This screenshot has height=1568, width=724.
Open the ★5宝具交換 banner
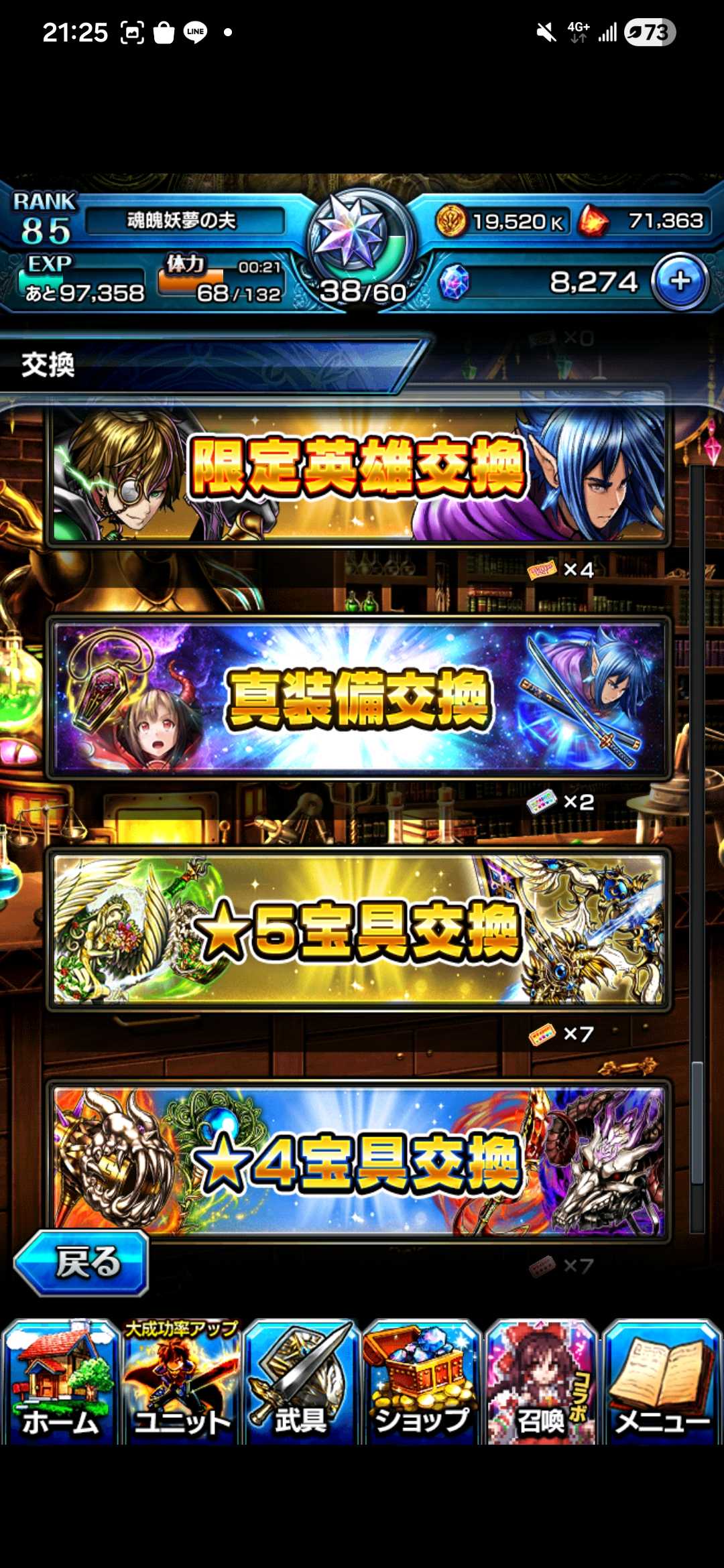(359, 929)
